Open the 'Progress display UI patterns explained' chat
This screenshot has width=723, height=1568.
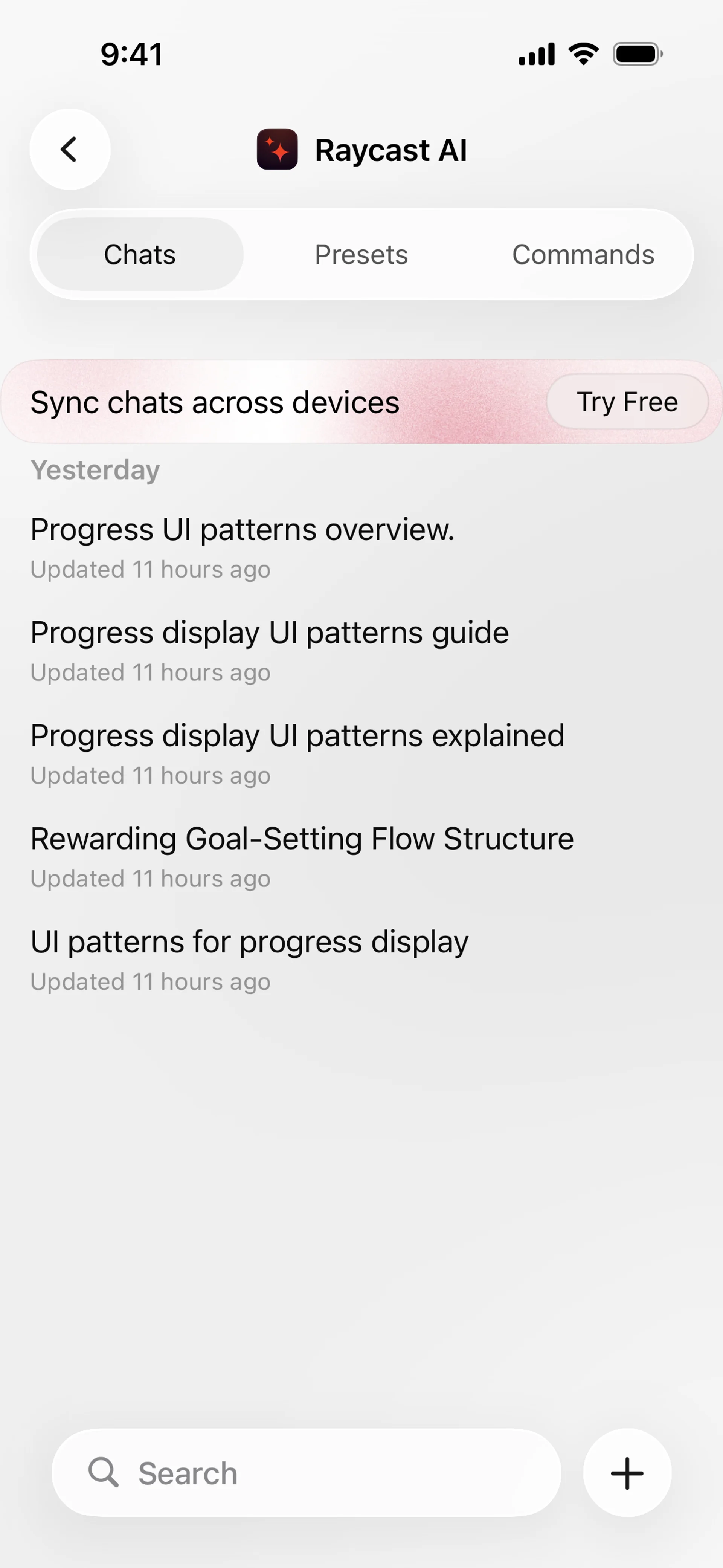(297, 752)
